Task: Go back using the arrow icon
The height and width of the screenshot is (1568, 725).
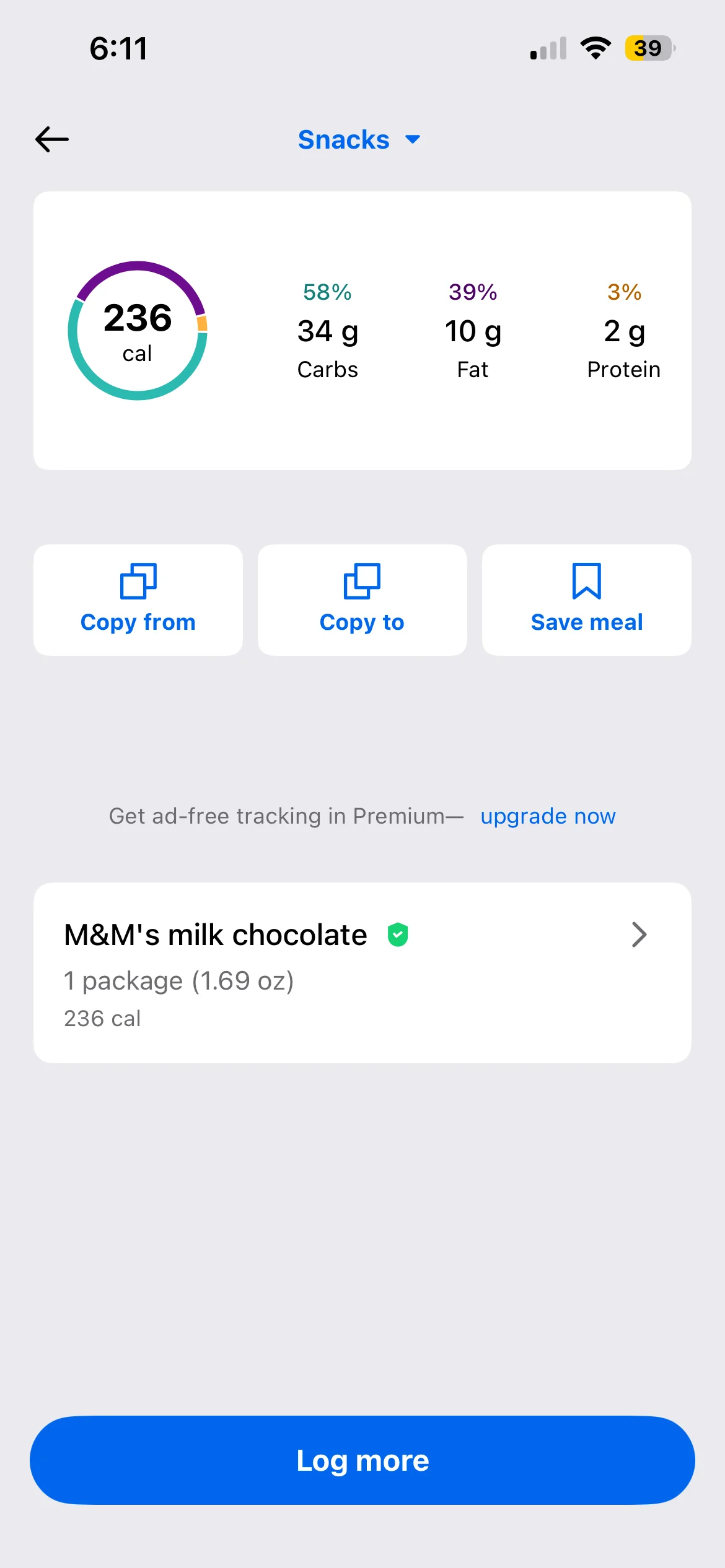Action: pyautogui.click(x=52, y=139)
